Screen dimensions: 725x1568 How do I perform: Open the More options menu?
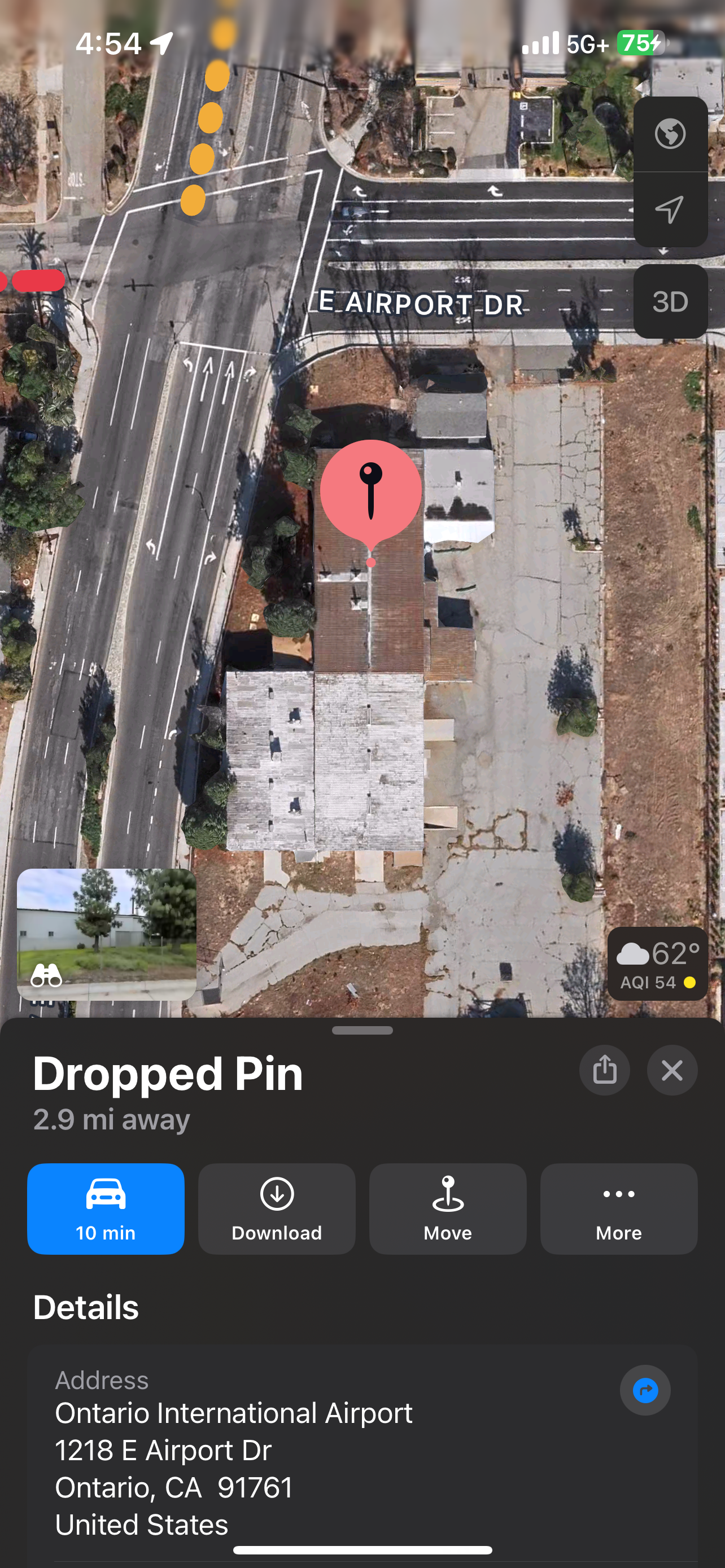click(619, 1209)
